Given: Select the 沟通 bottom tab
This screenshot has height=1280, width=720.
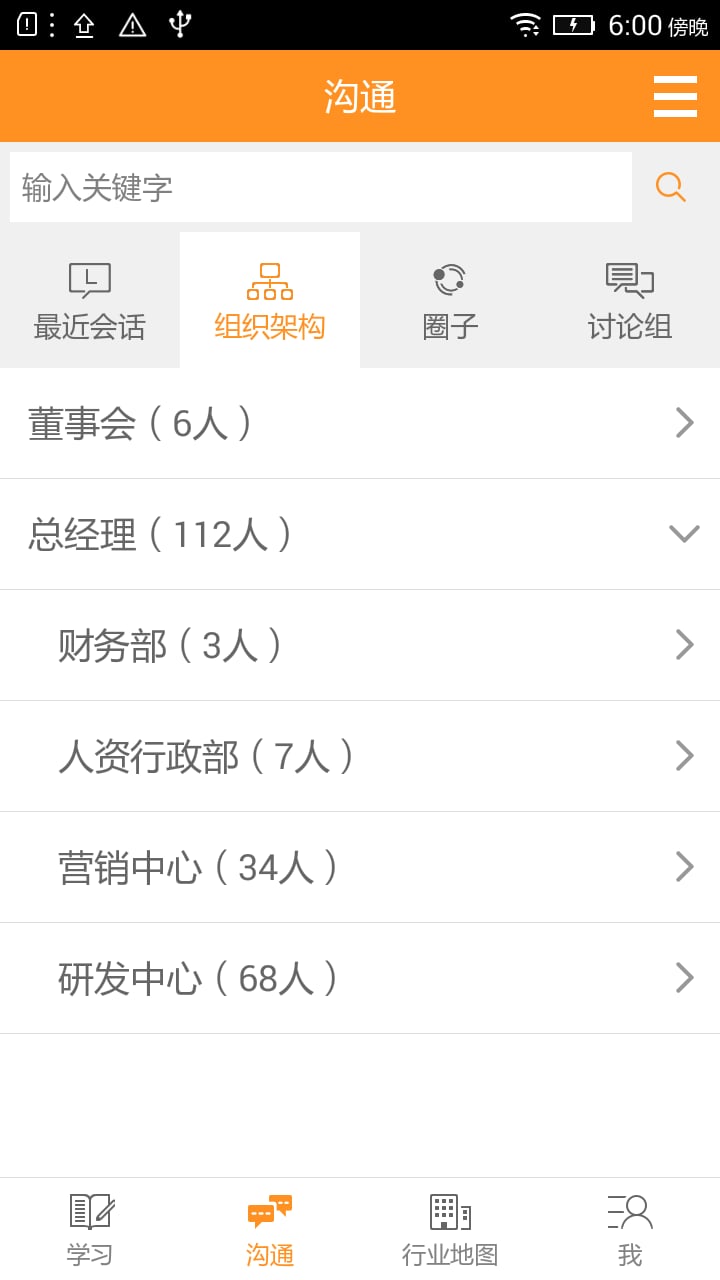Looking at the screenshot, I should [x=270, y=1229].
